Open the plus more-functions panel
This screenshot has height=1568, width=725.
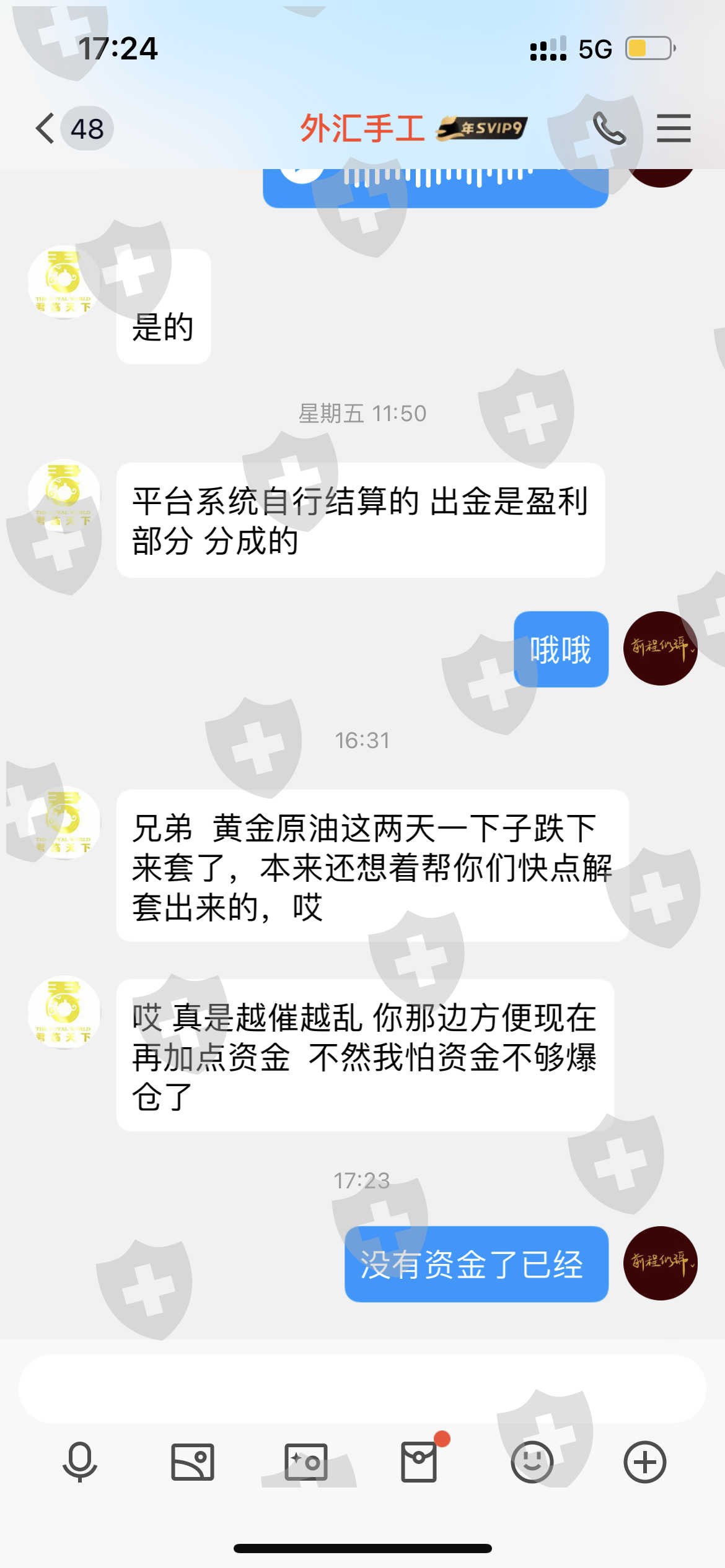tap(645, 1462)
